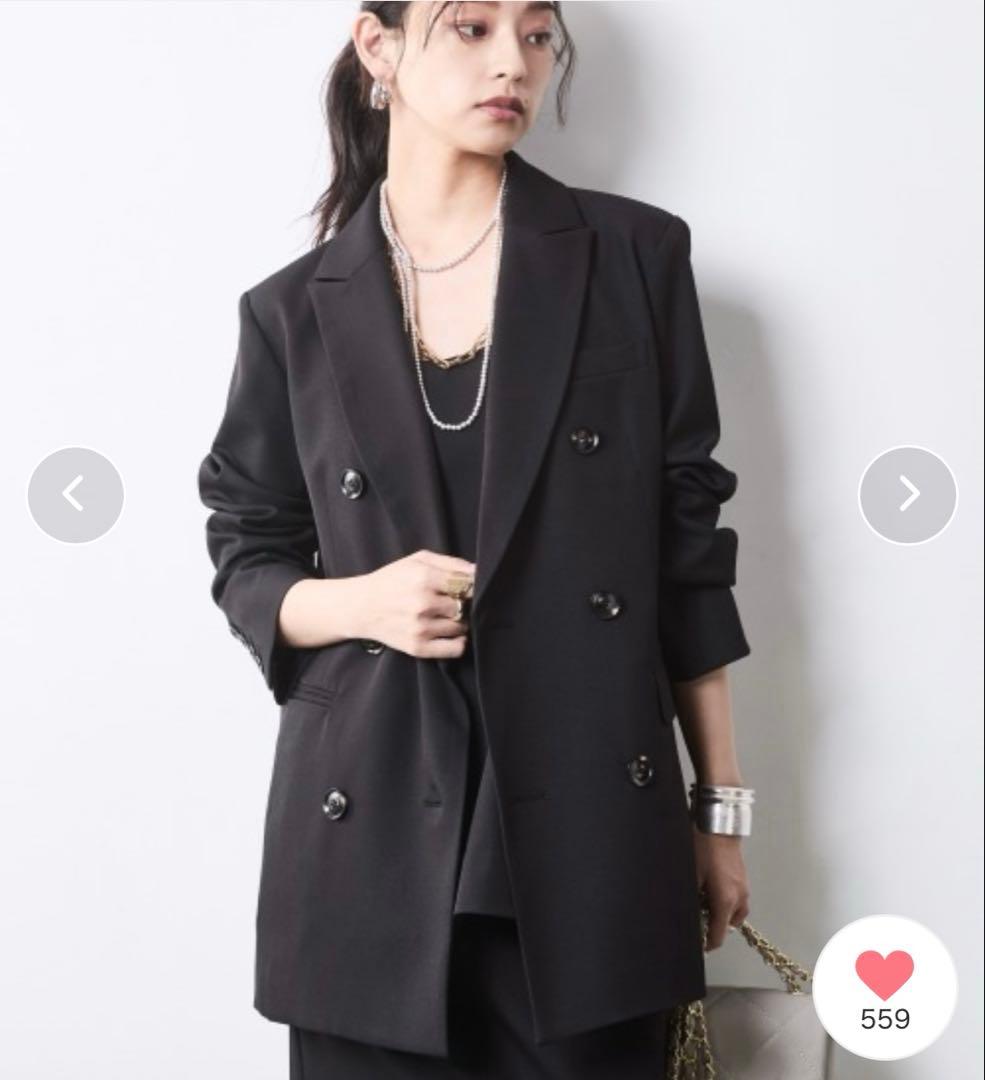Go to the previous product photo
Viewport: 985px width, 1080px height.
click(x=75, y=494)
